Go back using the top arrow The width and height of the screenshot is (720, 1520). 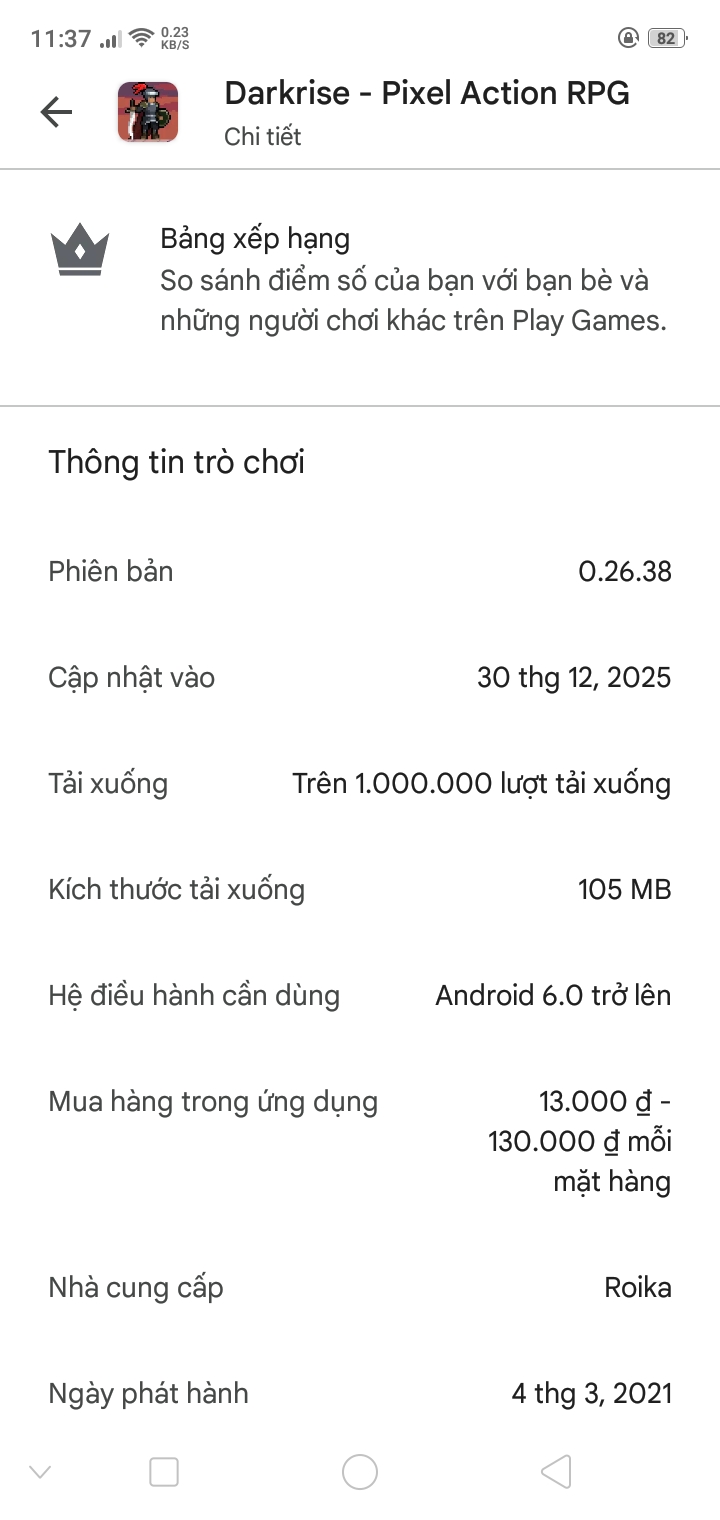point(57,112)
